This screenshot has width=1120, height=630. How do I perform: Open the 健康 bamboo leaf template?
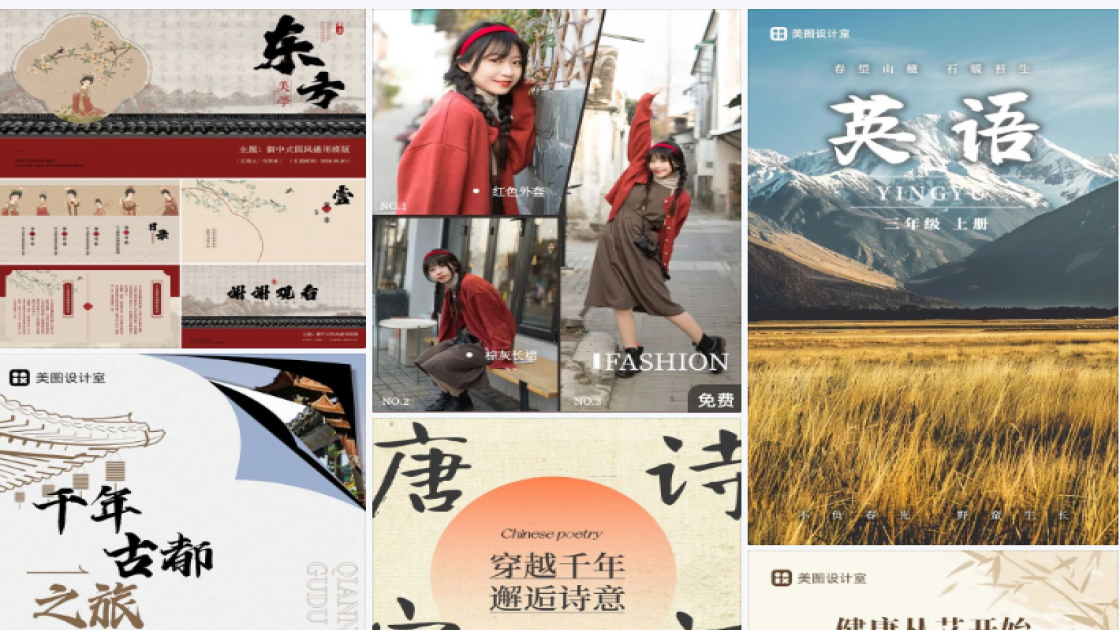[932, 592]
